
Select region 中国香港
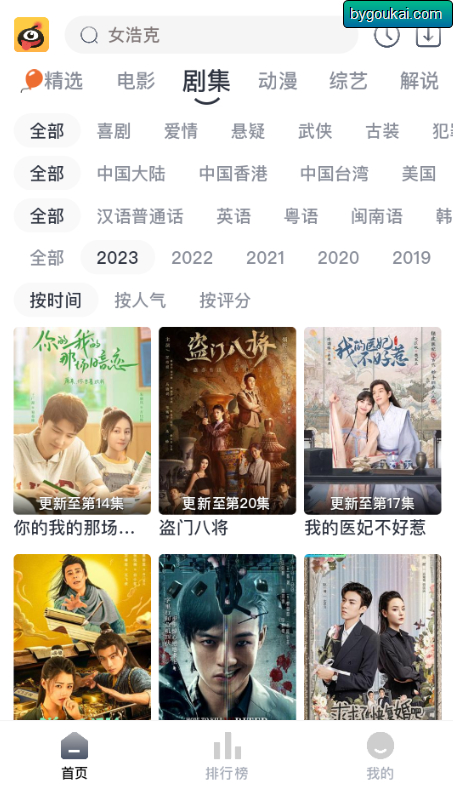click(x=233, y=174)
